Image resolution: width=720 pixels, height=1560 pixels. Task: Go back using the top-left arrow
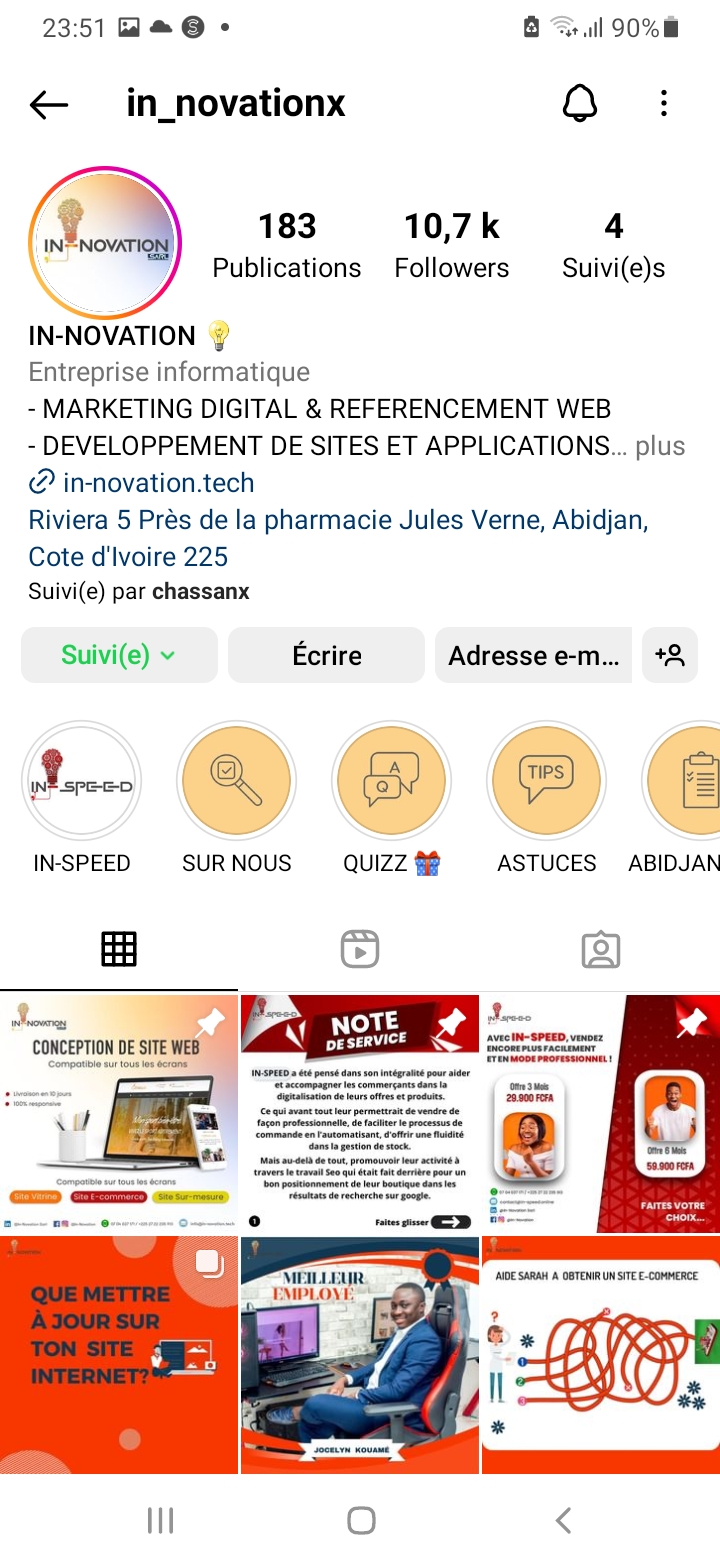tap(49, 104)
